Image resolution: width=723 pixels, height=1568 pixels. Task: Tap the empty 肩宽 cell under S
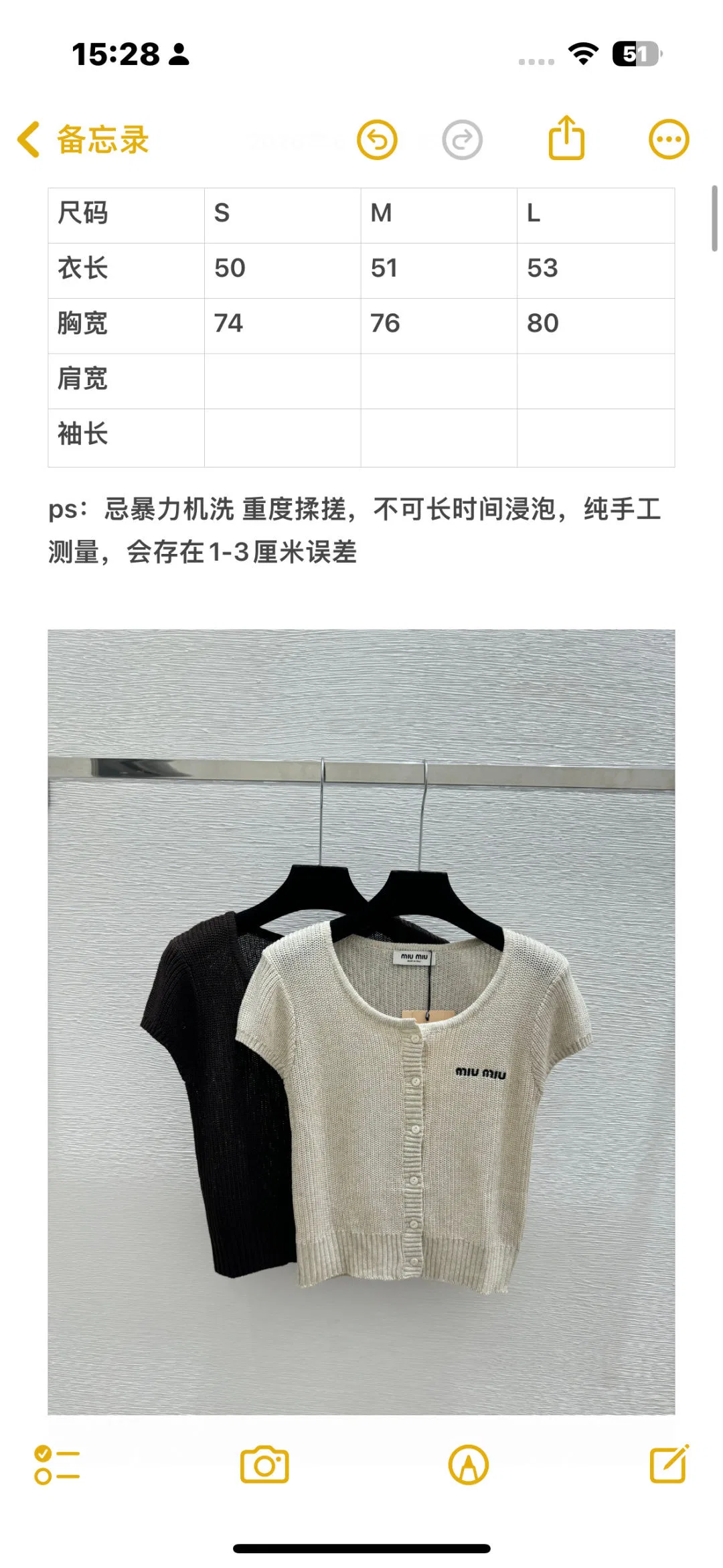(283, 381)
